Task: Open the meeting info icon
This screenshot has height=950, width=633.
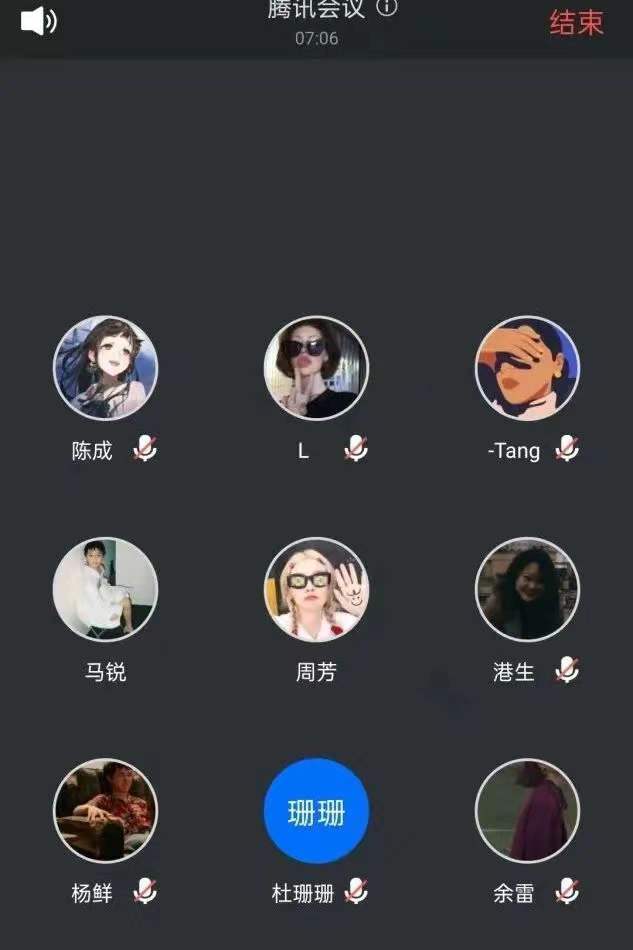Action: 387,8
